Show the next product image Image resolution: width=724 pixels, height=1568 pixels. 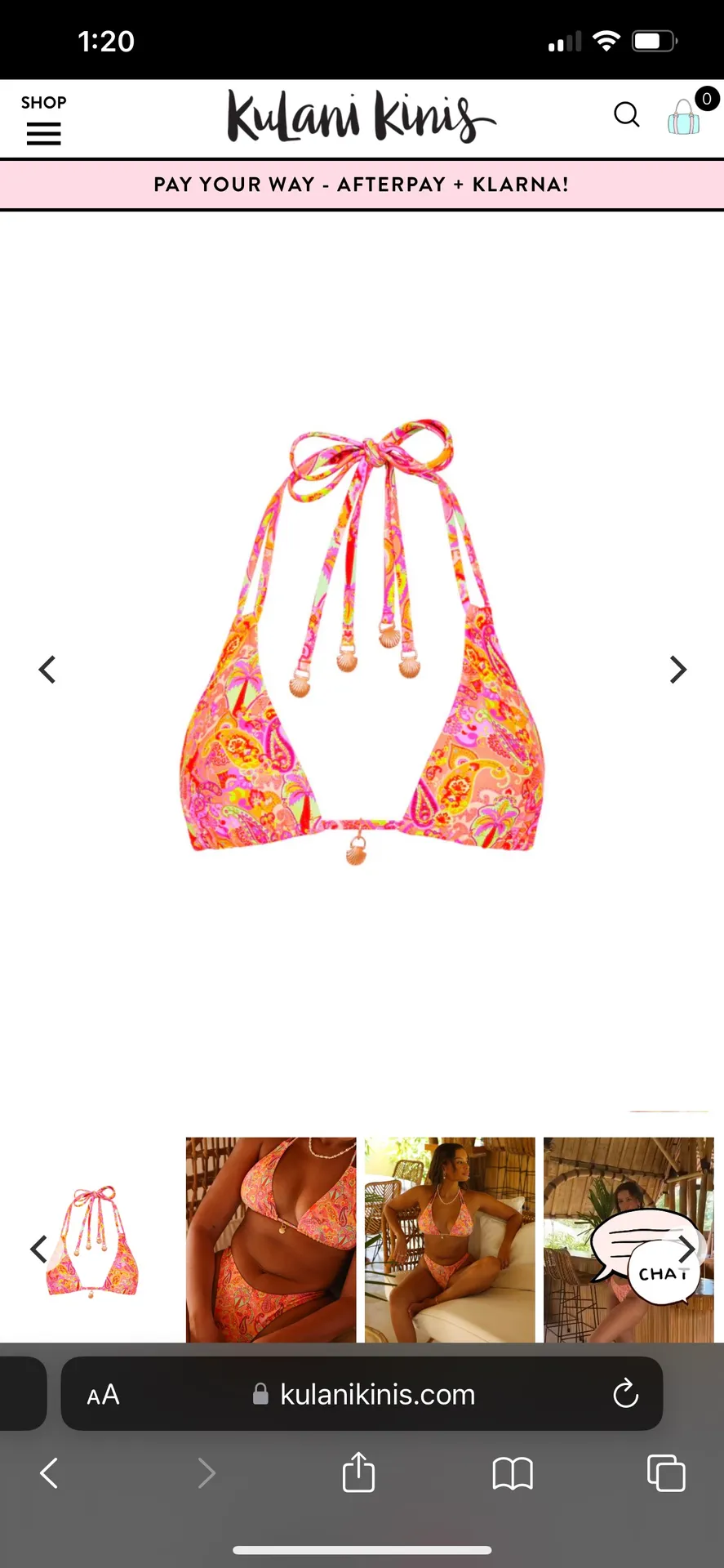tap(677, 670)
